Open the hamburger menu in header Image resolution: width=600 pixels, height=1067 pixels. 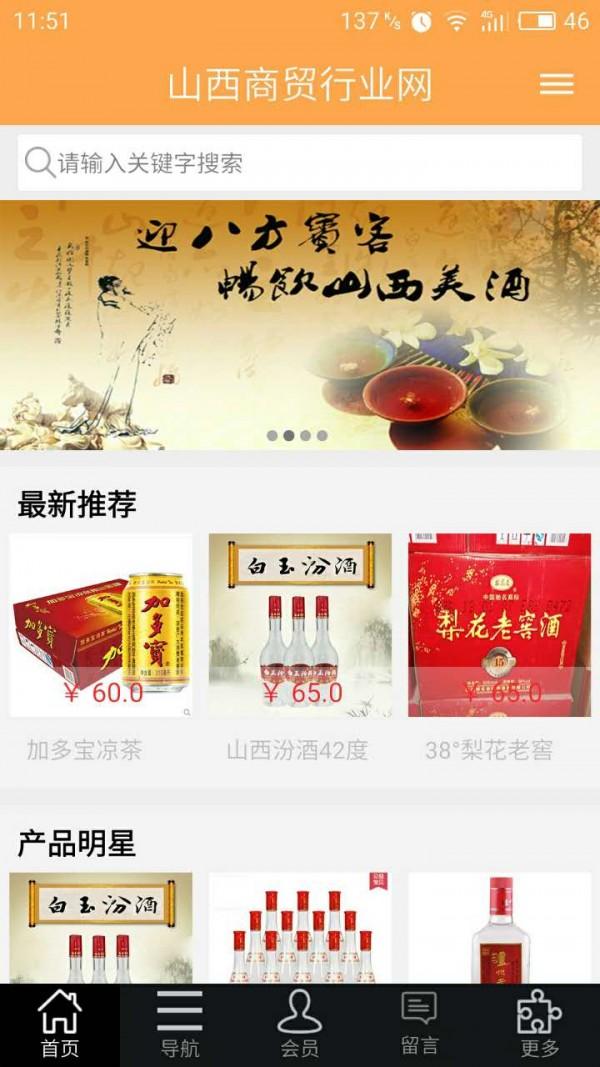point(556,85)
